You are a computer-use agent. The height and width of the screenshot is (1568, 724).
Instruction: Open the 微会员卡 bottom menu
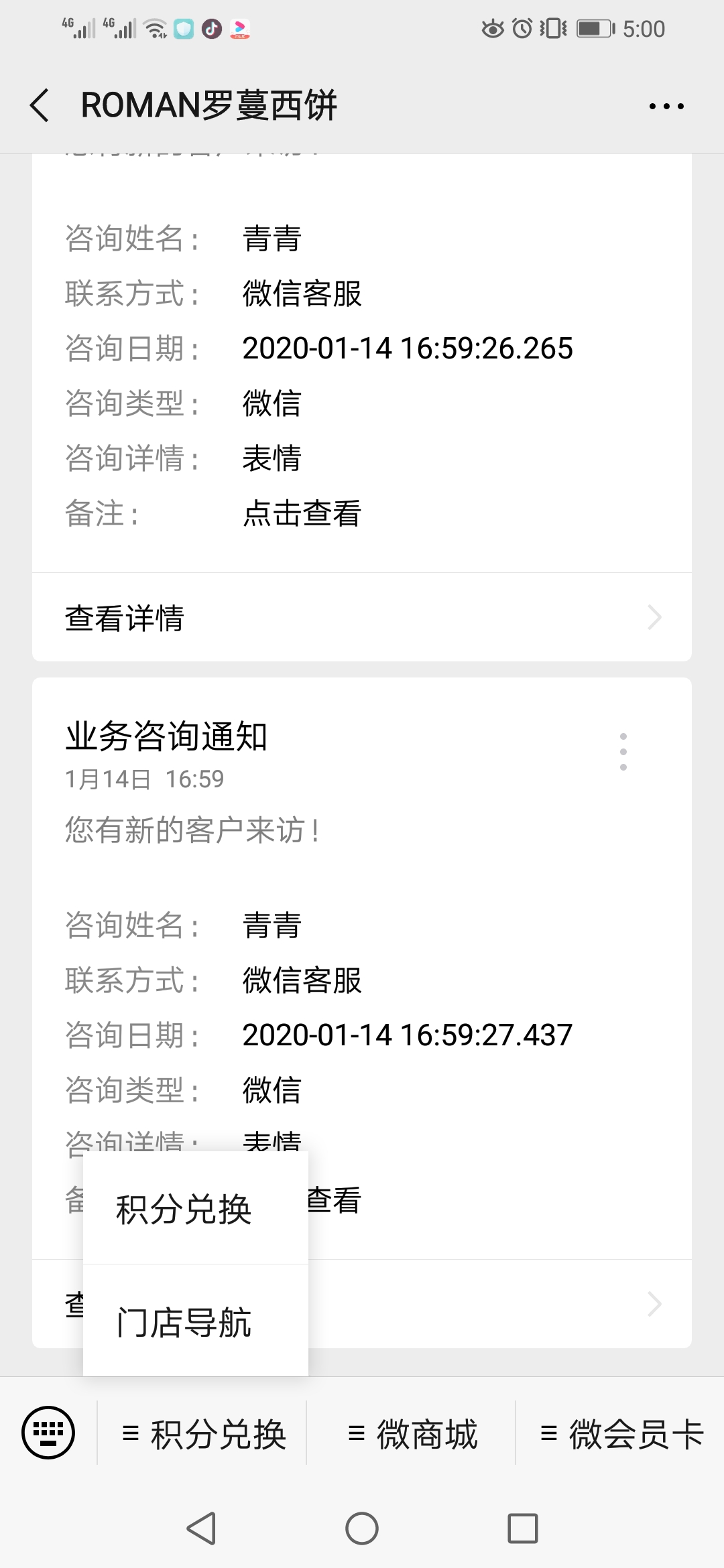[x=621, y=1434]
